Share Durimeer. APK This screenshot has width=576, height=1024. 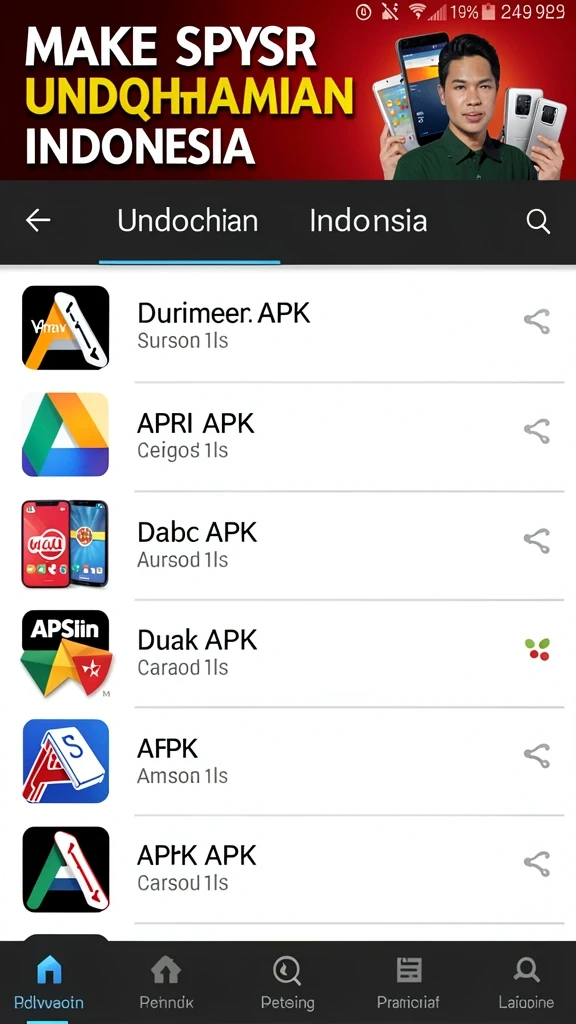tap(537, 321)
